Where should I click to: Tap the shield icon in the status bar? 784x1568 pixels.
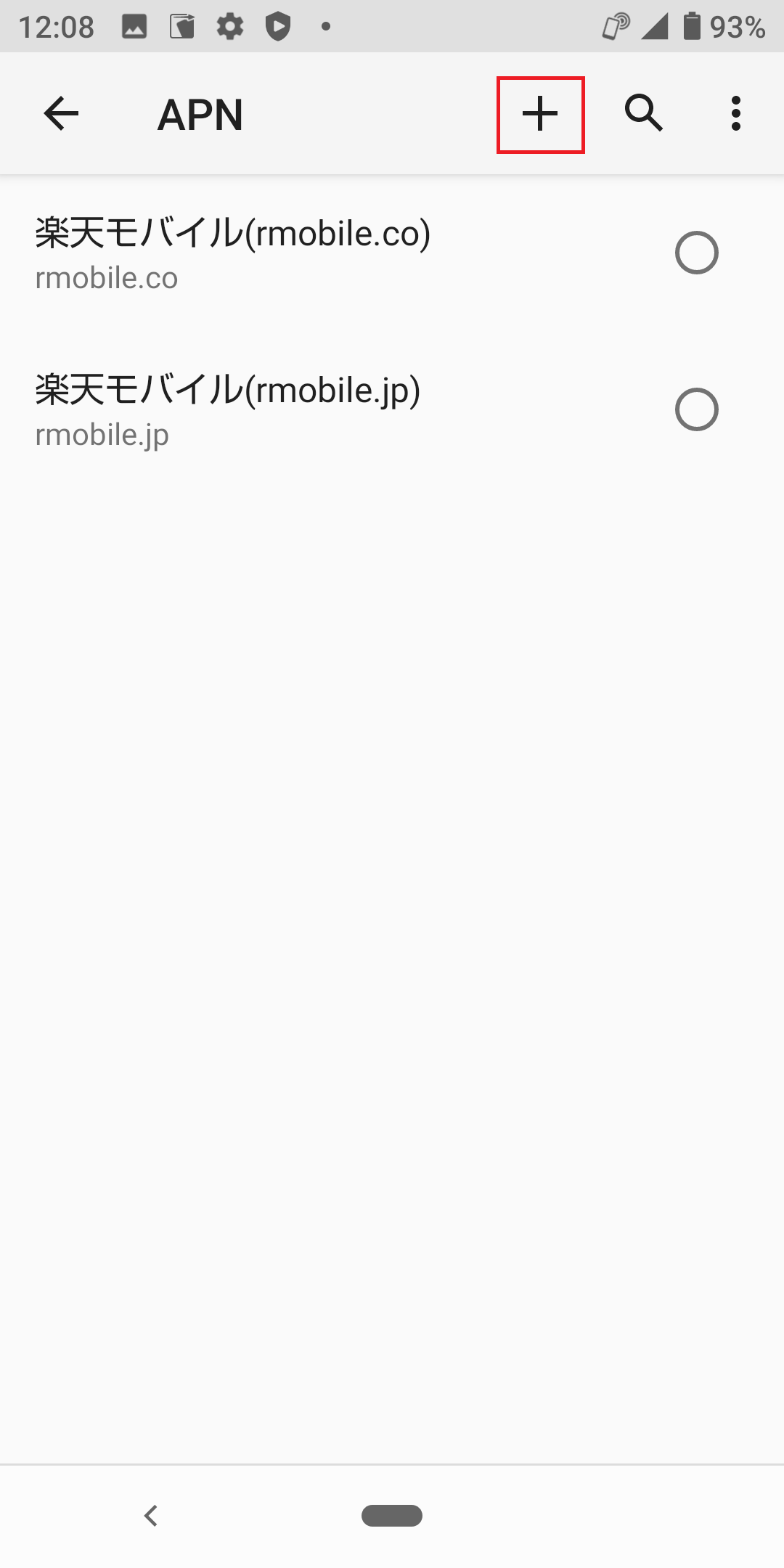(278, 28)
